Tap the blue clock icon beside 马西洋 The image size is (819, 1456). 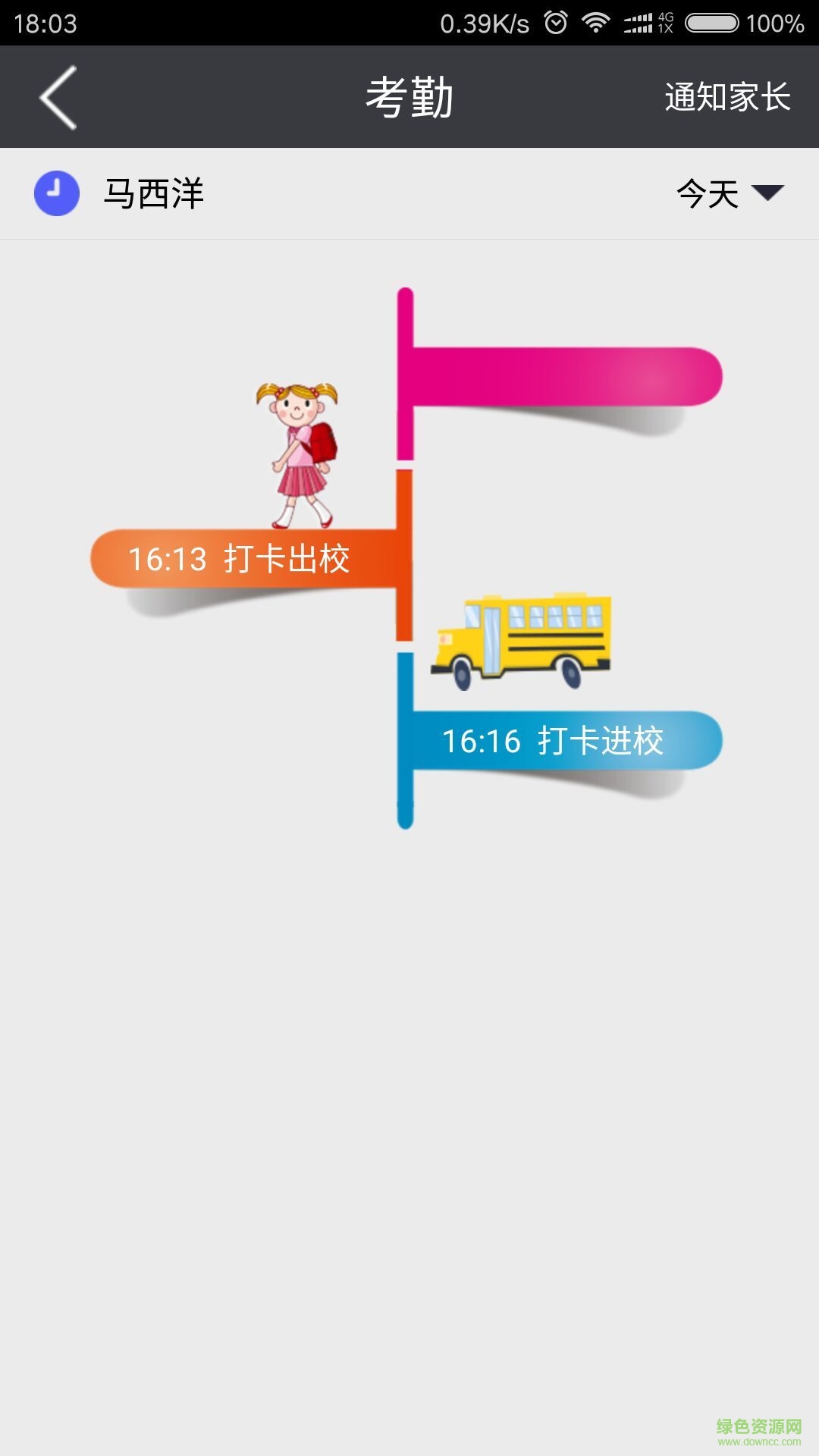(x=58, y=193)
